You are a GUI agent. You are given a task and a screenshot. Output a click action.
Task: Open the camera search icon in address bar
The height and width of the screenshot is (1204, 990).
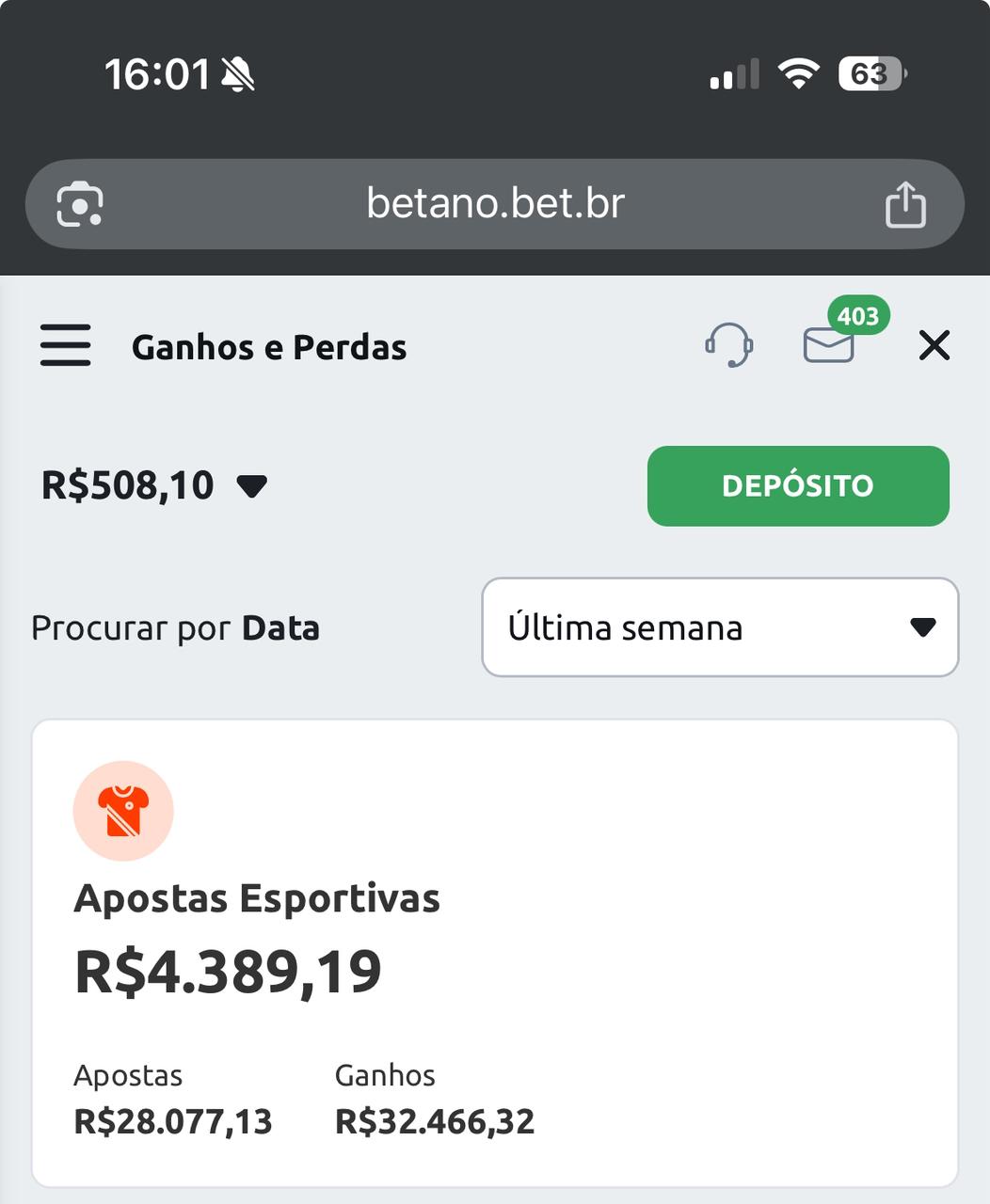pos(80,204)
